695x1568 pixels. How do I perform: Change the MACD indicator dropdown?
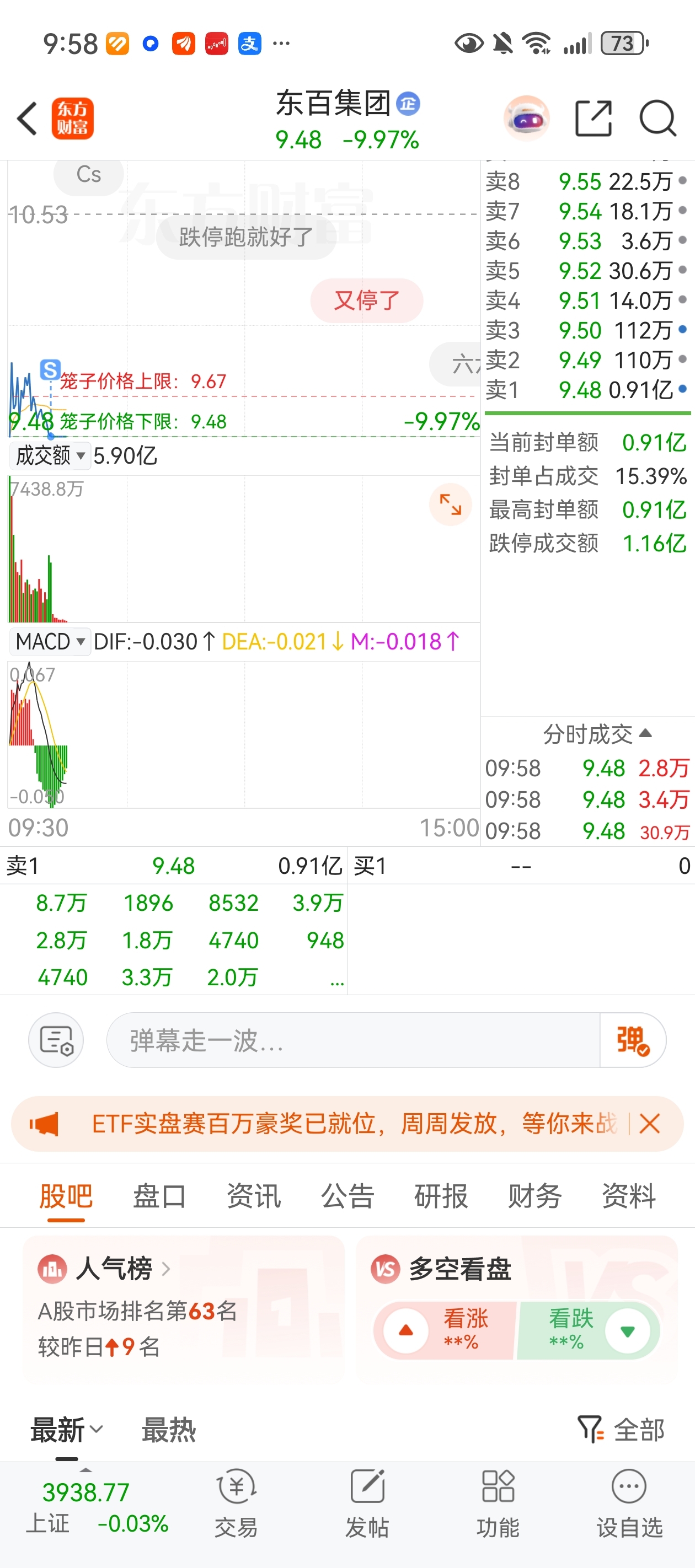click(50, 642)
